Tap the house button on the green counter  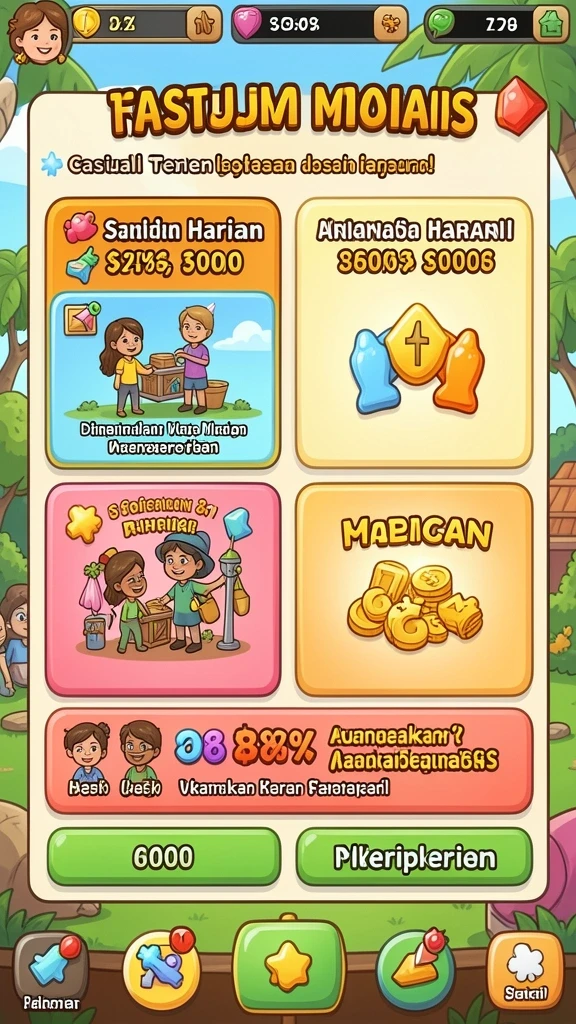(551, 24)
